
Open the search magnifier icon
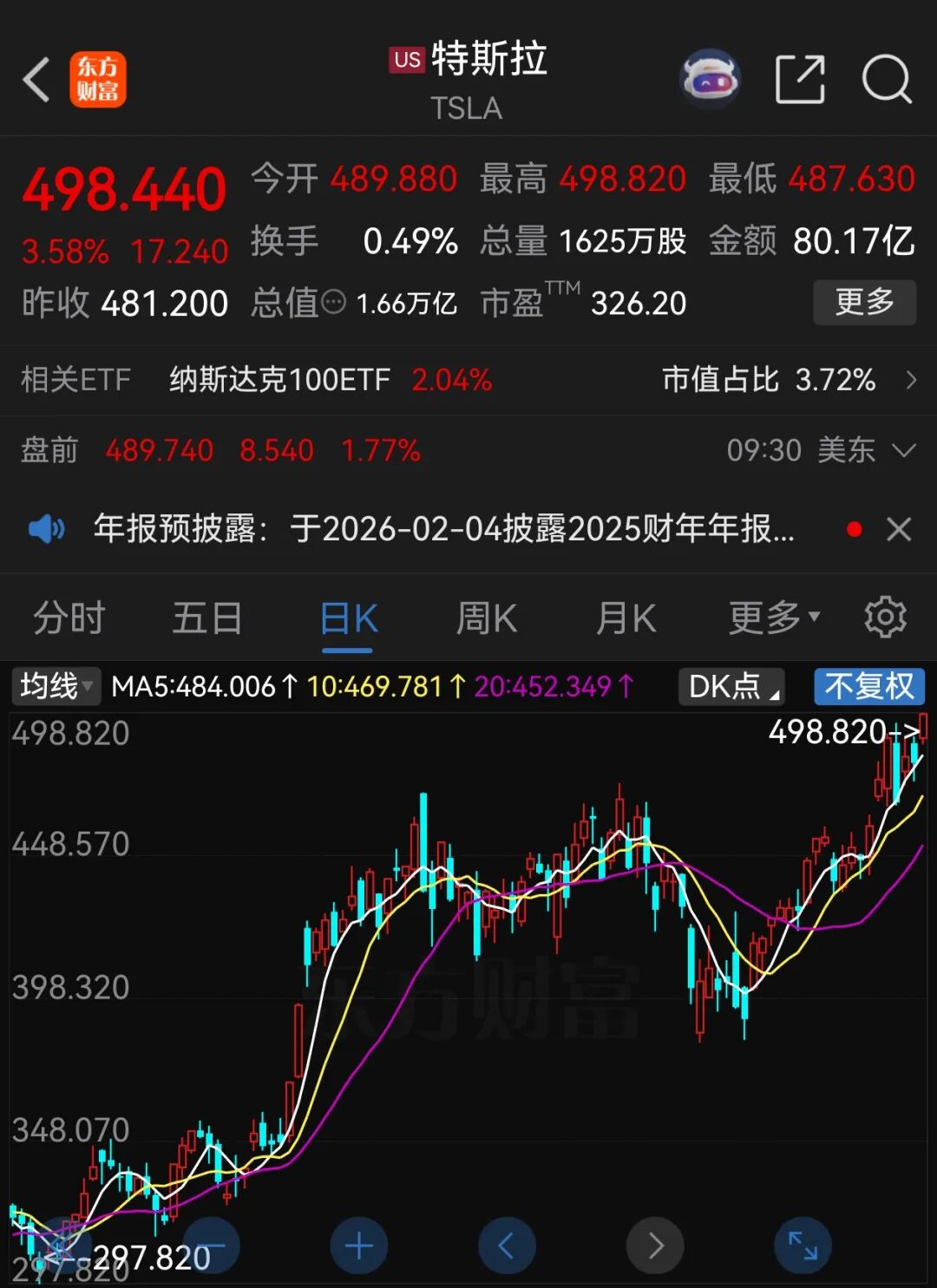point(886,80)
